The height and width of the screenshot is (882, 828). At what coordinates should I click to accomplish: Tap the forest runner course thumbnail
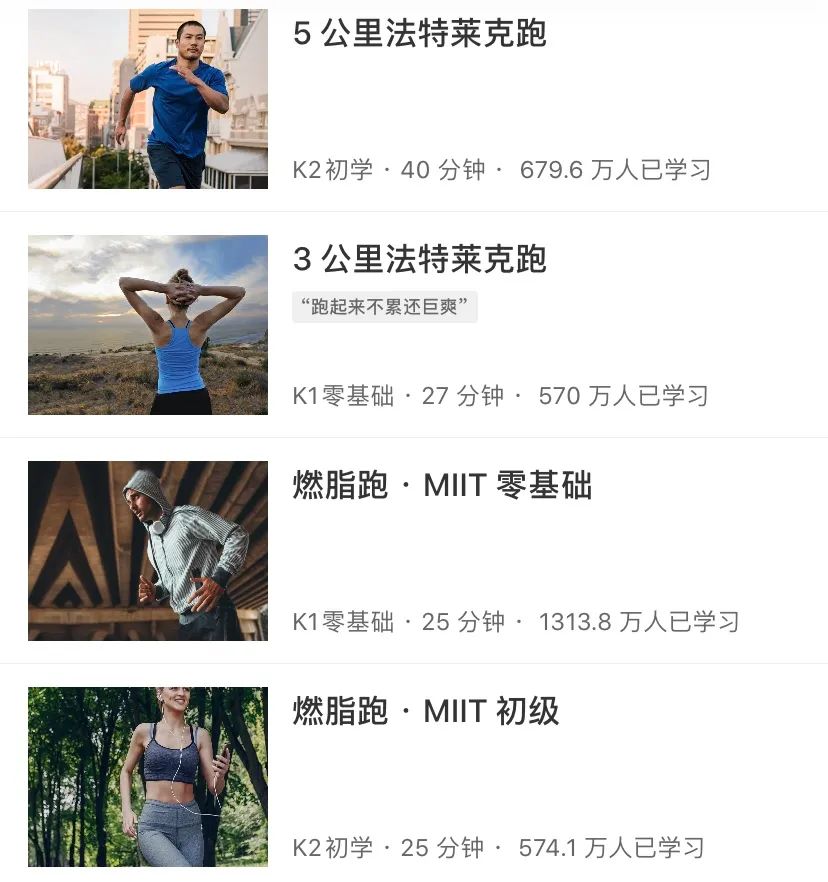148,777
